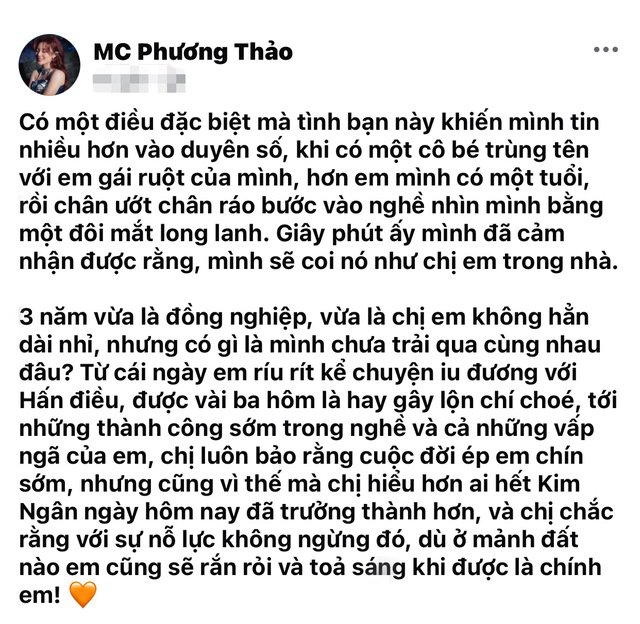Open the post's three-dot options menu
The image size is (640, 624).
604,49
